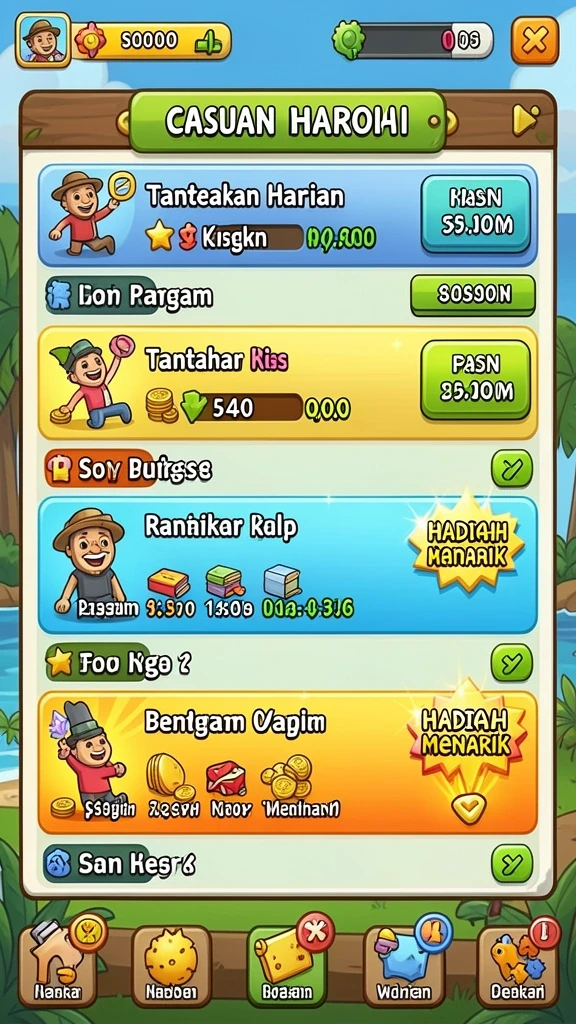This screenshot has width=576, height=1024.
Task: Close the screen with the orange X button
Action: (x=534, y=40)
